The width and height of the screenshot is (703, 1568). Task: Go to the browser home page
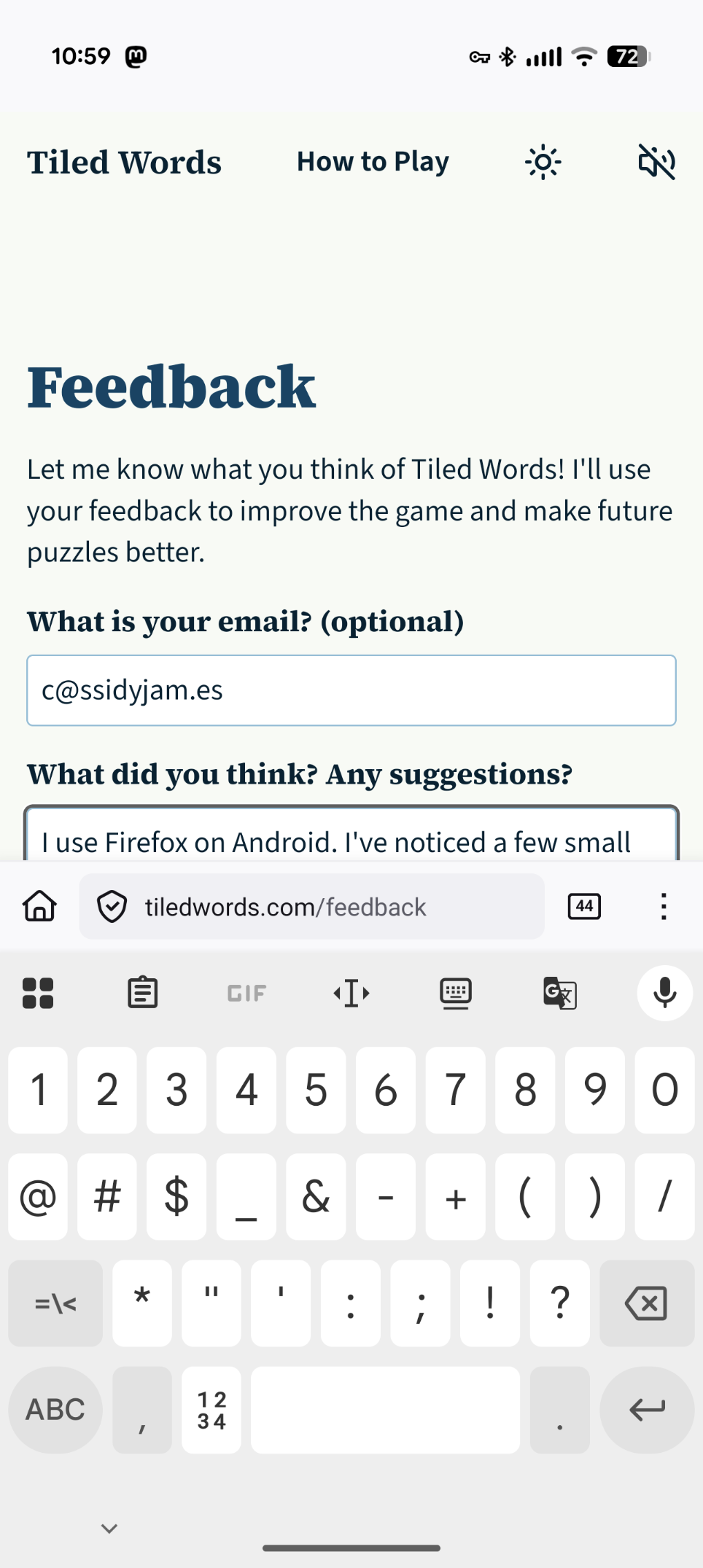click(39, 907)
